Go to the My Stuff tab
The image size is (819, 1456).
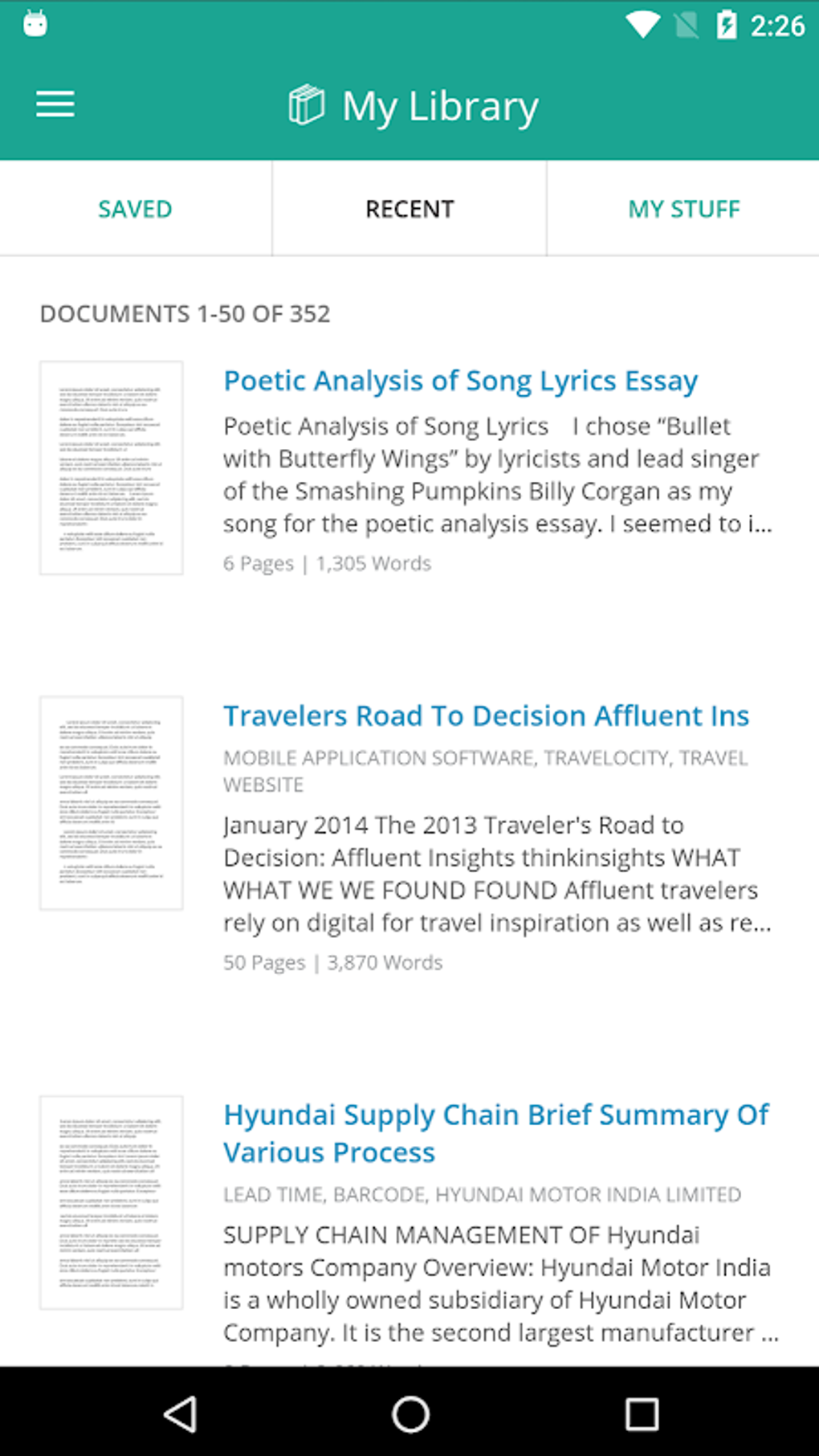point(683,209)
